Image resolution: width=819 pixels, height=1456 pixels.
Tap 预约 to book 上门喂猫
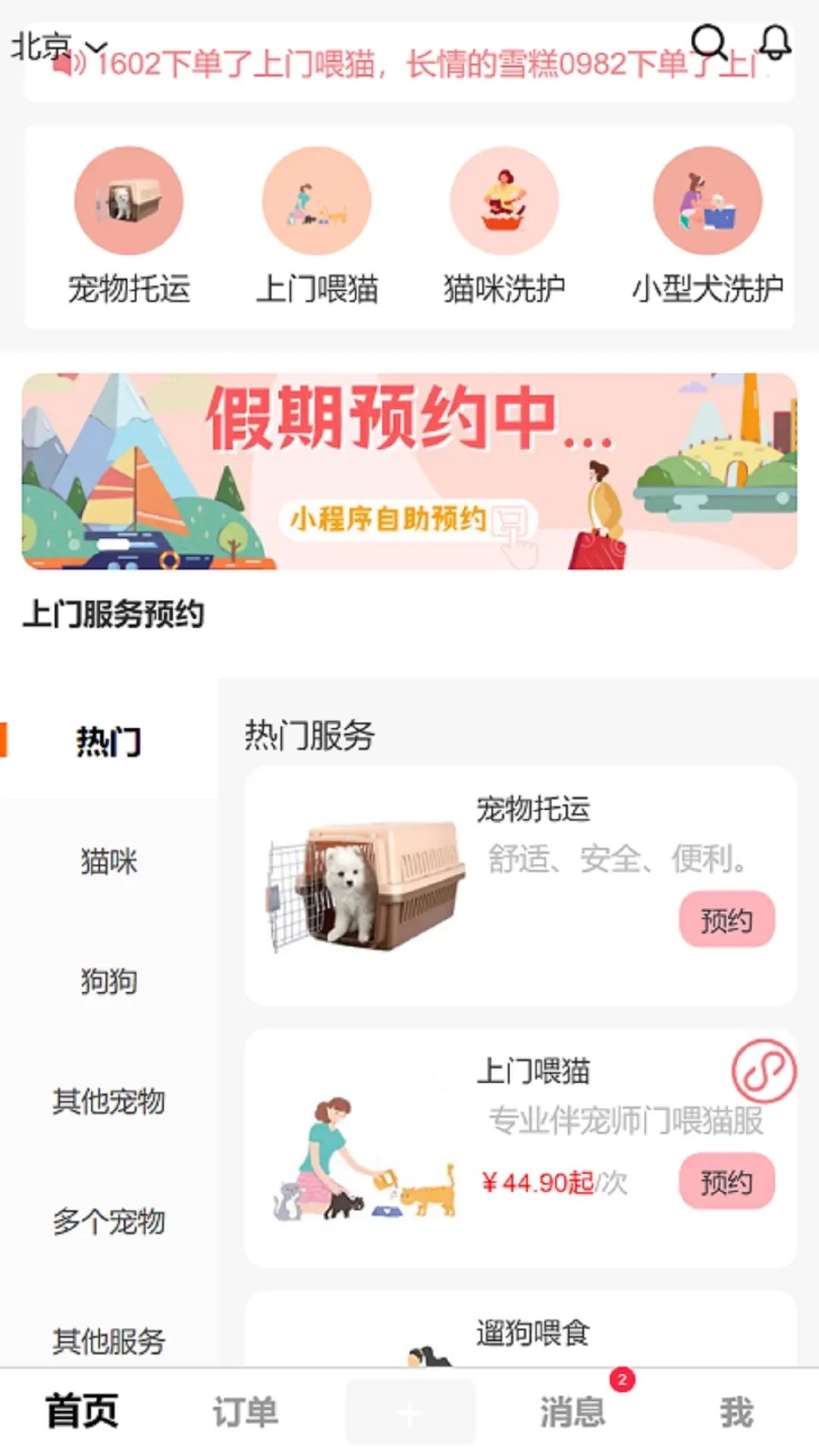(726, 1178)
